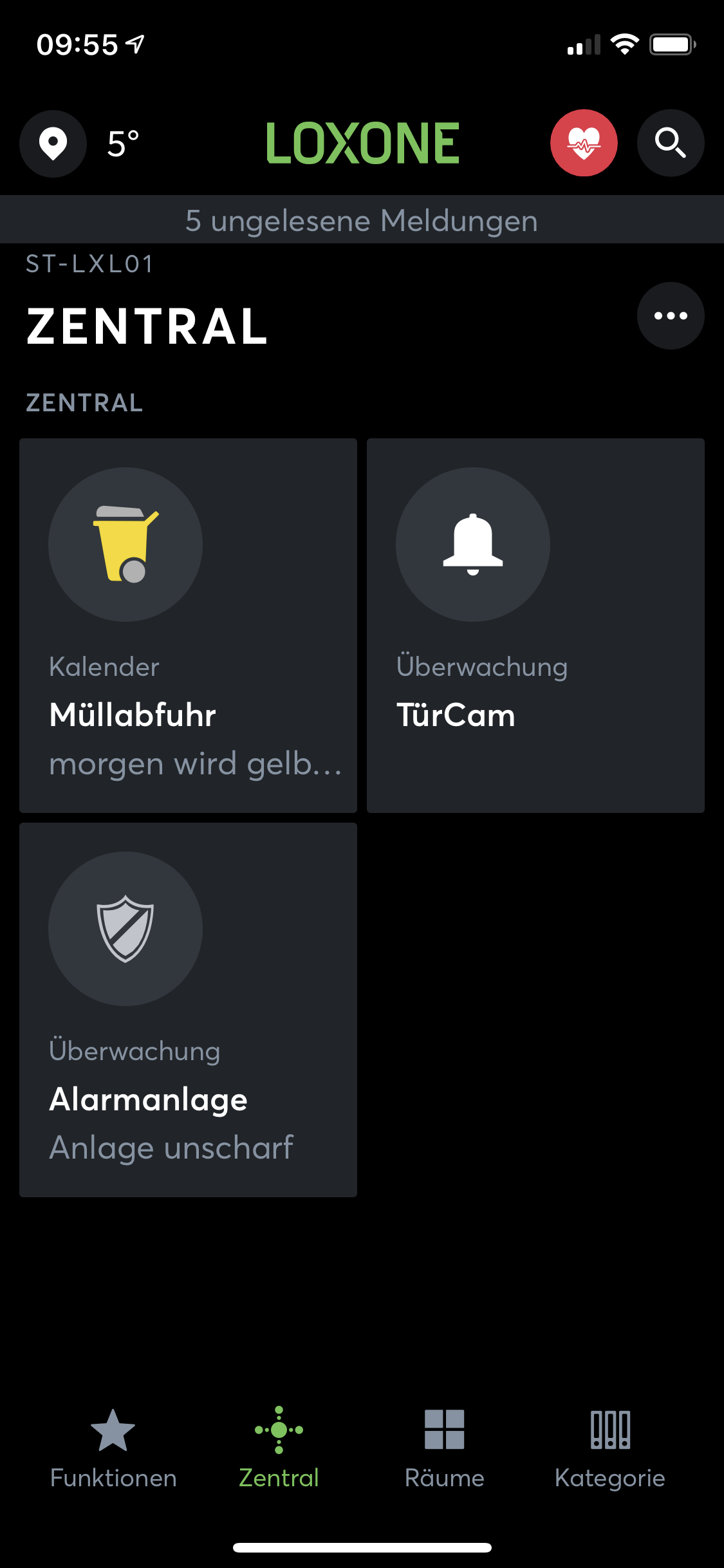This screenshot has width=724, height=1568.
Task: Open the three-dot overflow menu
Action: (671, 315)
